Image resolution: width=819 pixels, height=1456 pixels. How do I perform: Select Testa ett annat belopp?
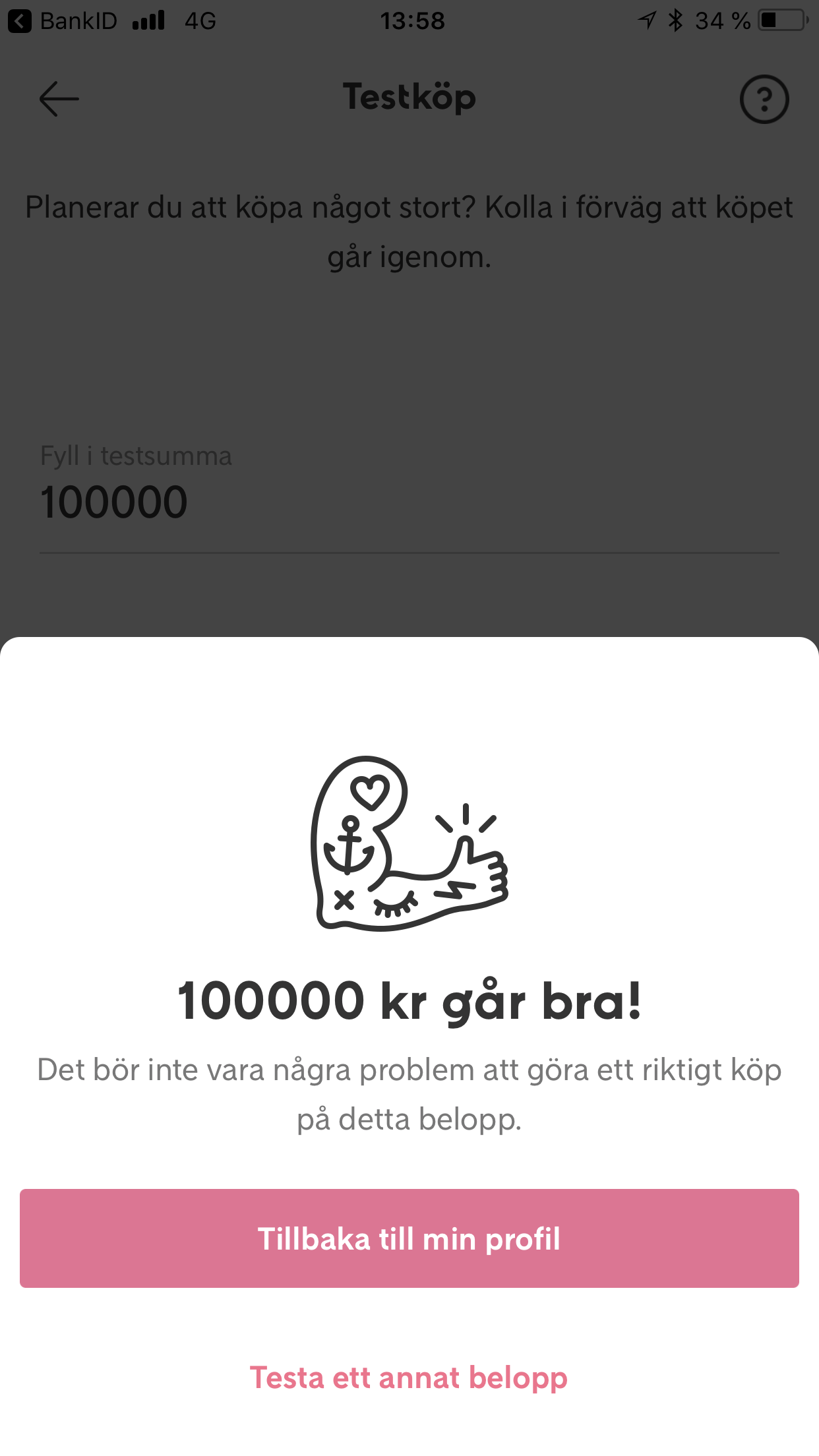click(x=409, y=1378)
